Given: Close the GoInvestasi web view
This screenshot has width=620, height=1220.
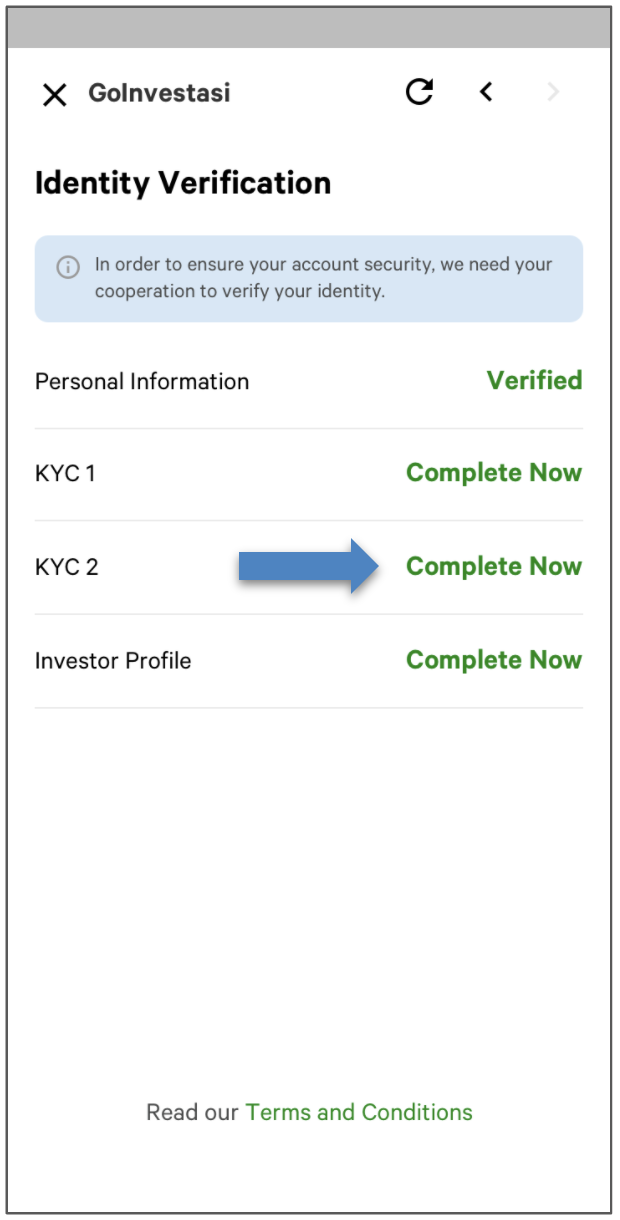Looking at the screenshot, I should (x=54, y=95).
